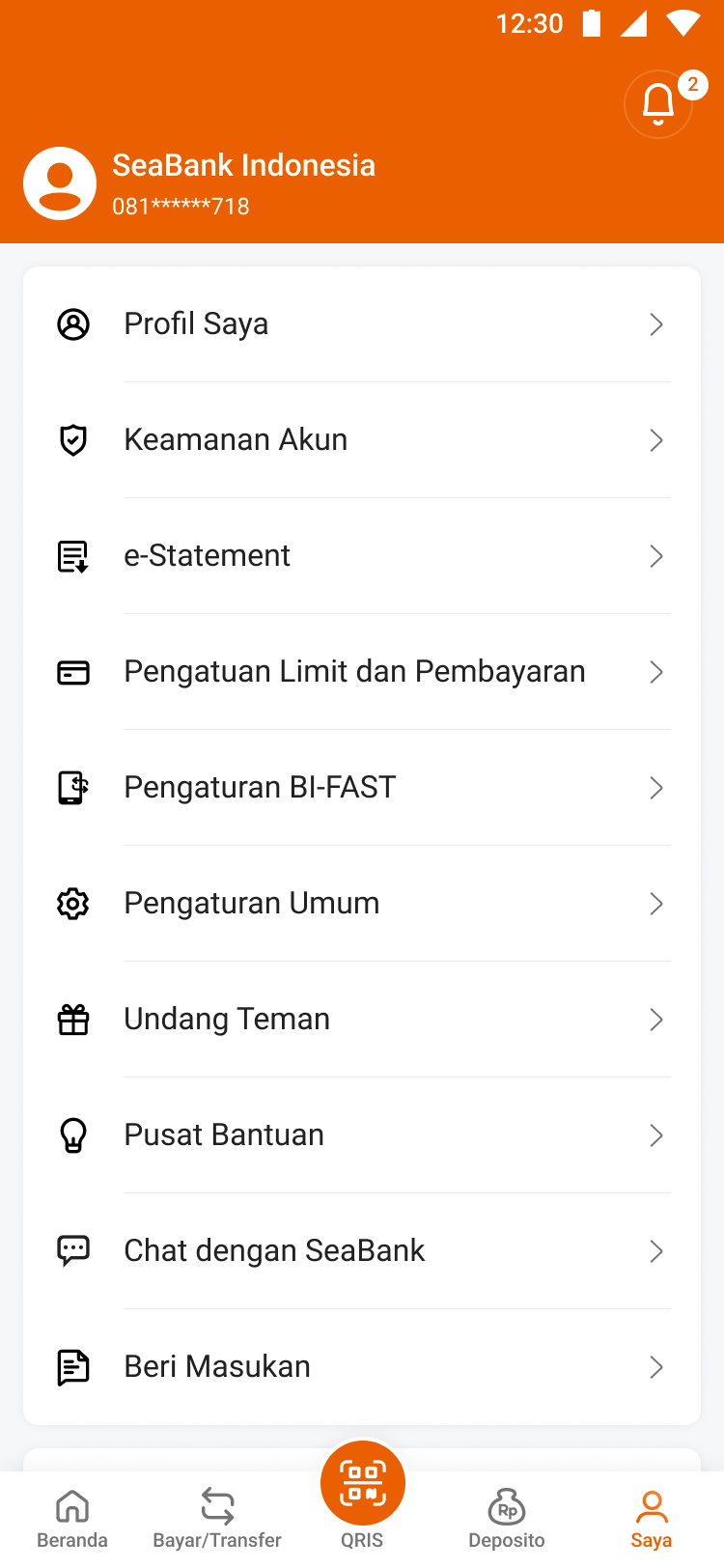Open Pengaturan BI-FAST
Image resolution: width=724 pixels, height=1568 pixels.
click(x=362, y=788)
